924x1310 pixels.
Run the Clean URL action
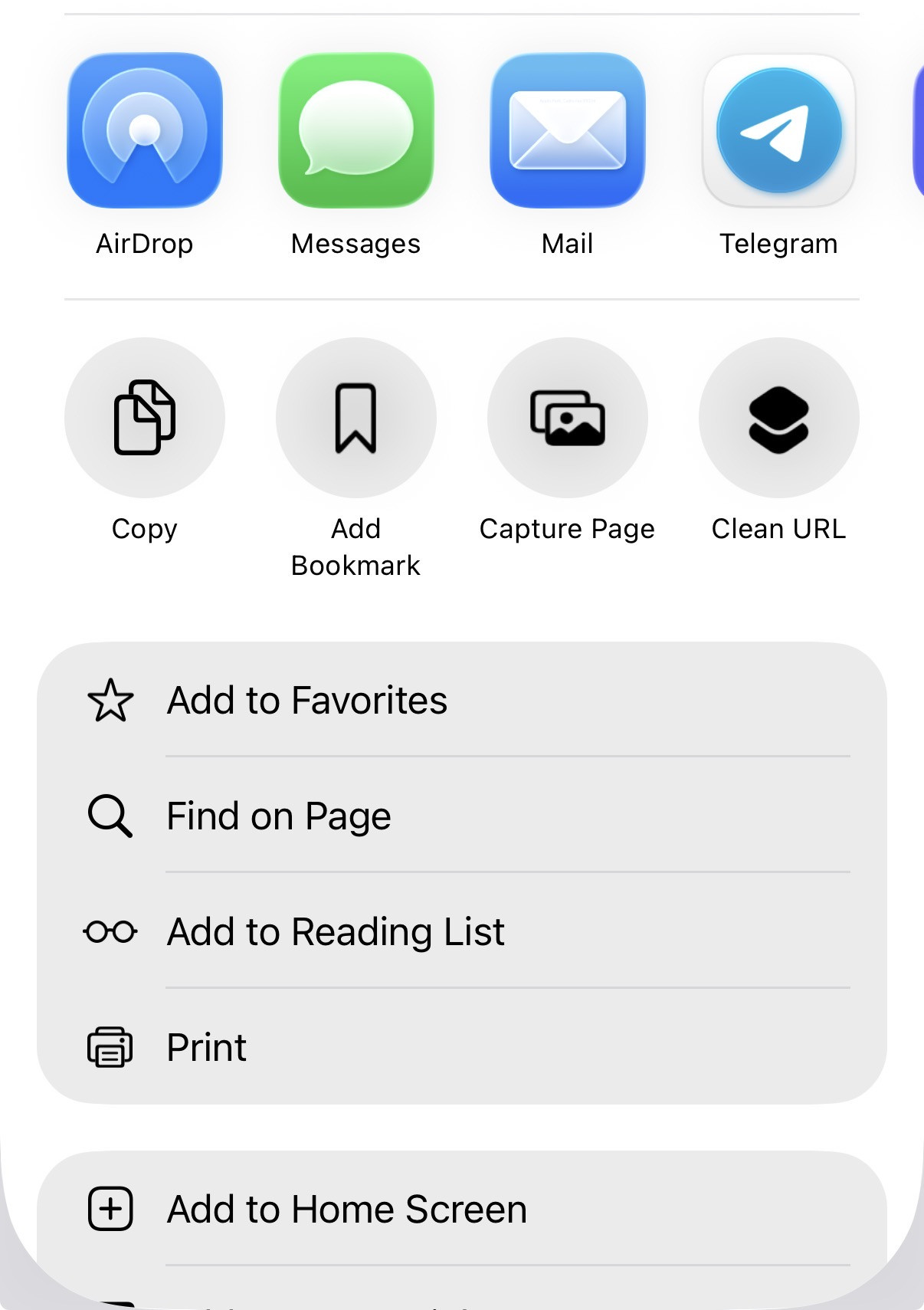pyautogui.click(x=779, y=418)
